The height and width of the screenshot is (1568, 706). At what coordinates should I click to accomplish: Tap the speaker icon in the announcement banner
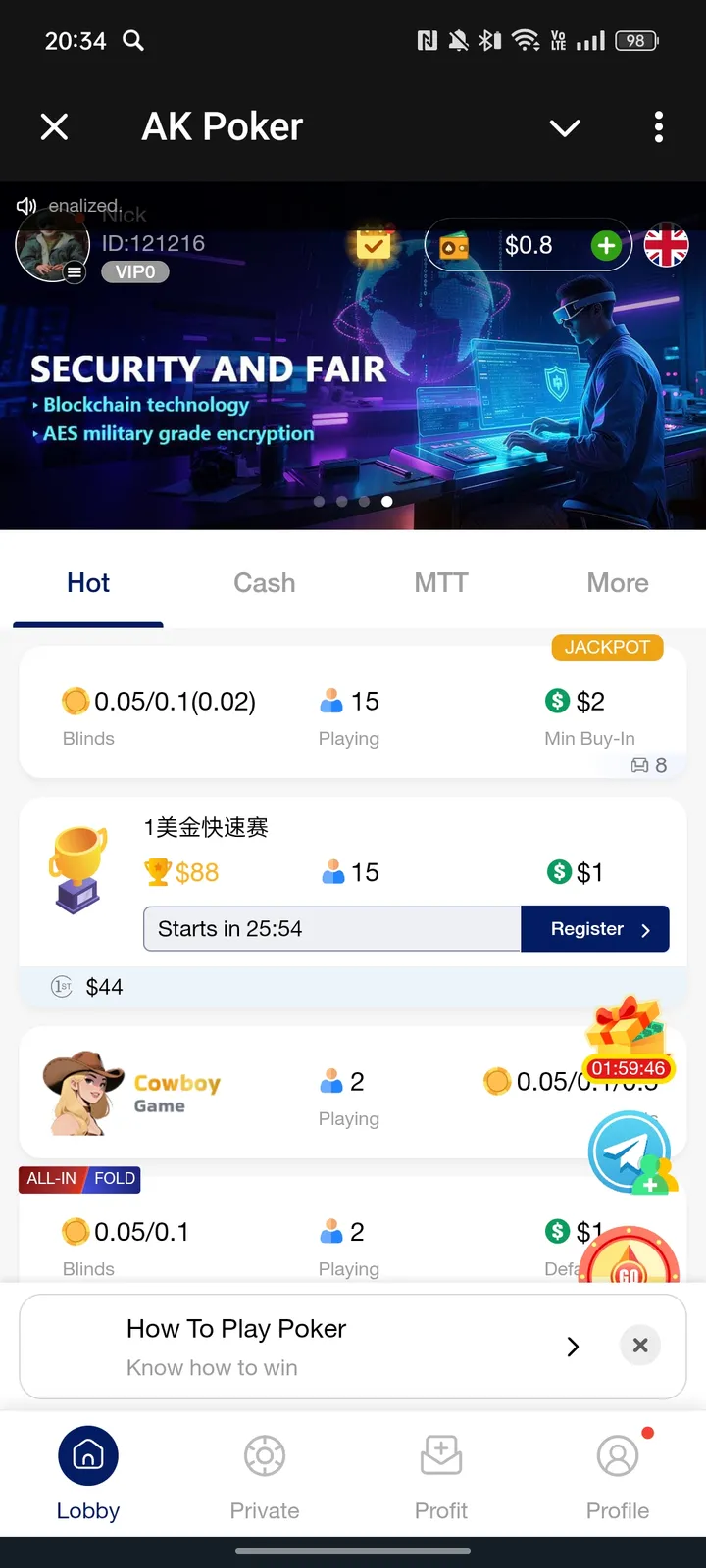click(x=25, y=205)
